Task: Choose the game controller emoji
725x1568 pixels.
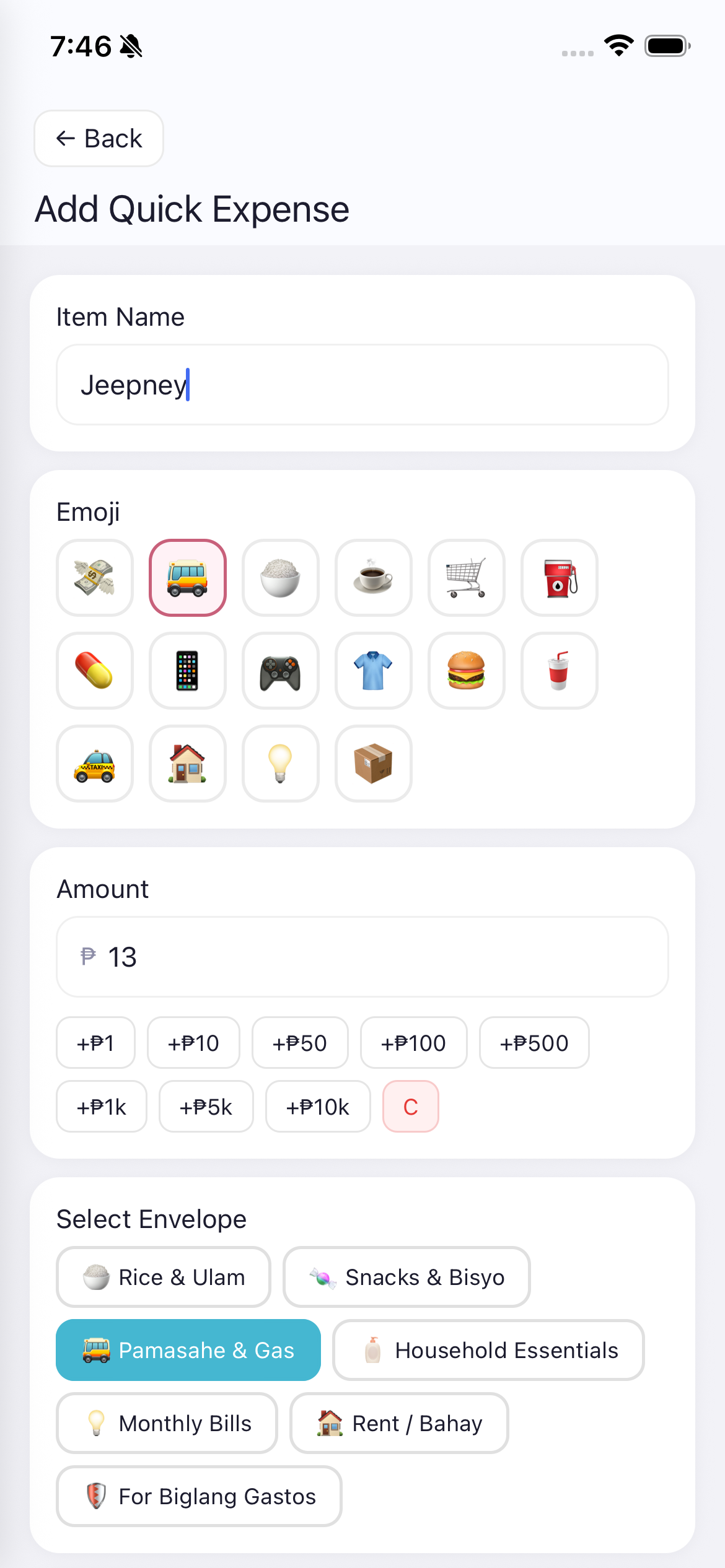Action: coord(280,671)
